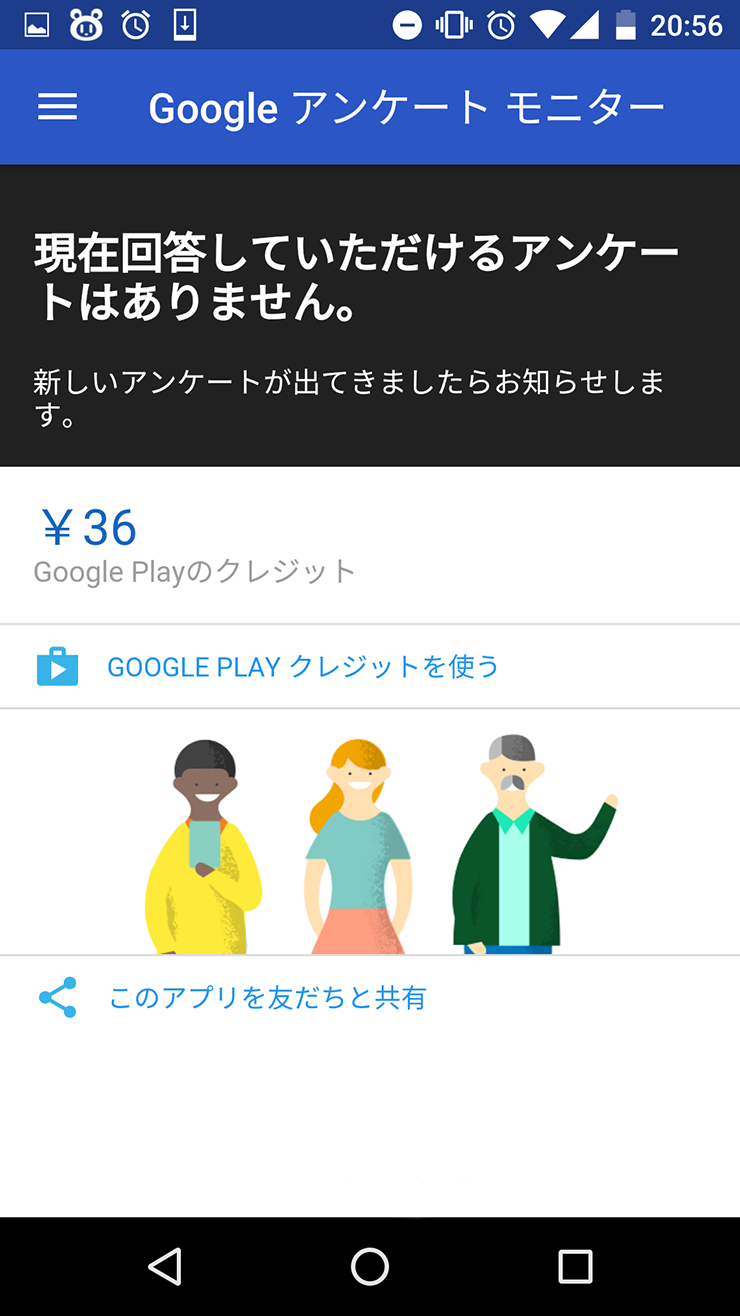The width and height of the screenshot is (740, 1316).
Task: Tap the system home button
Action: [x=370, y=1266]
